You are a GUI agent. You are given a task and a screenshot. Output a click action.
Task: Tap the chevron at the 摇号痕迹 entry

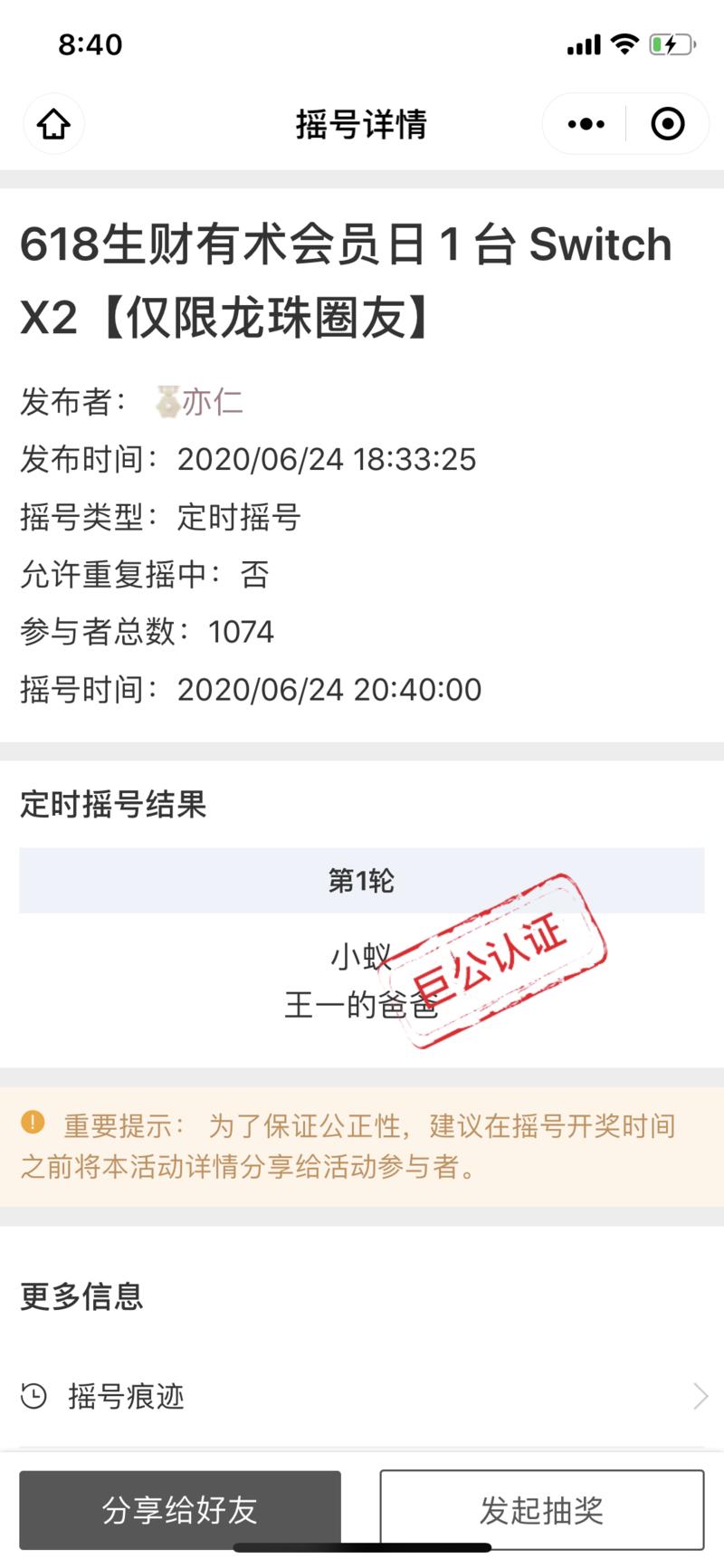coord(697,1396)
